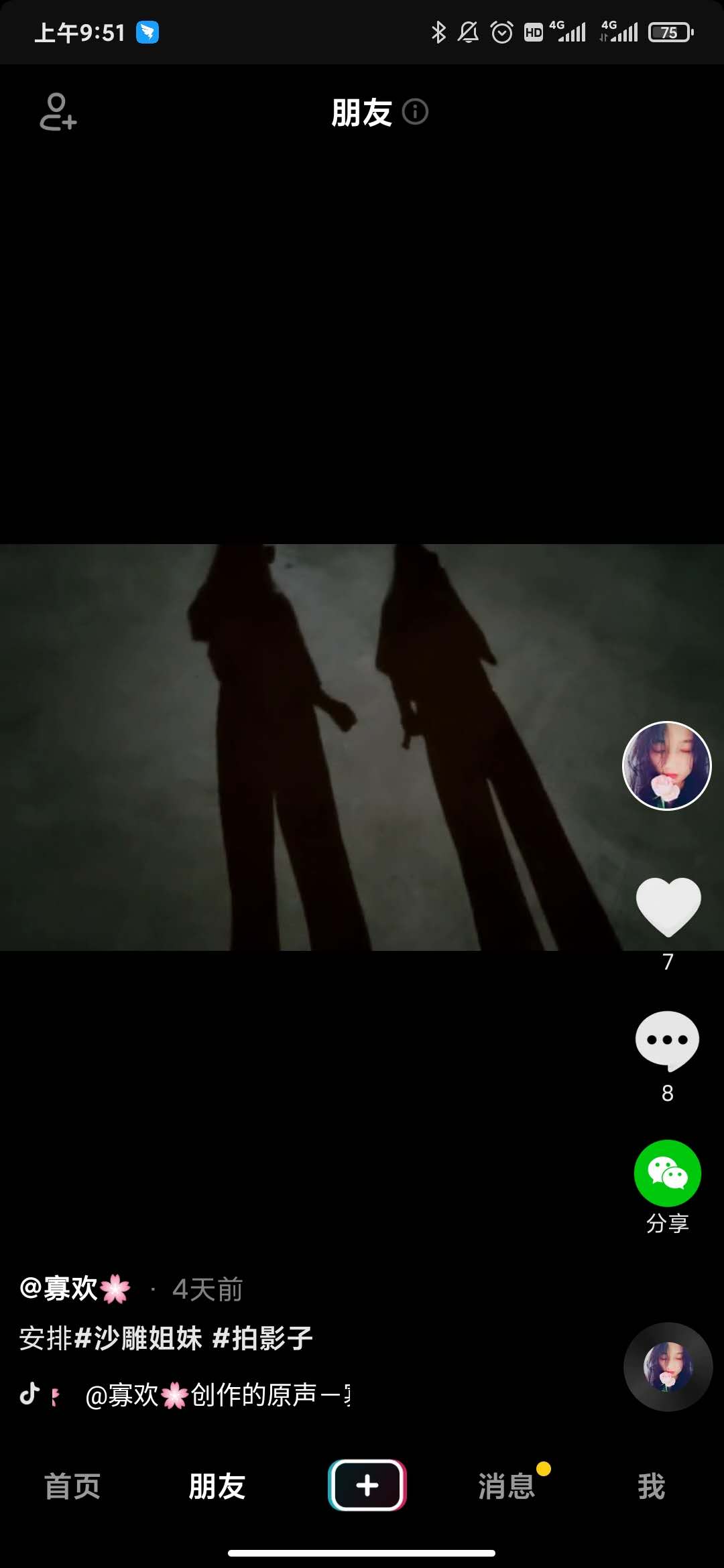Create a new video with plus button
Viewport: 724px width, 1568px height.
[367, 1485]
